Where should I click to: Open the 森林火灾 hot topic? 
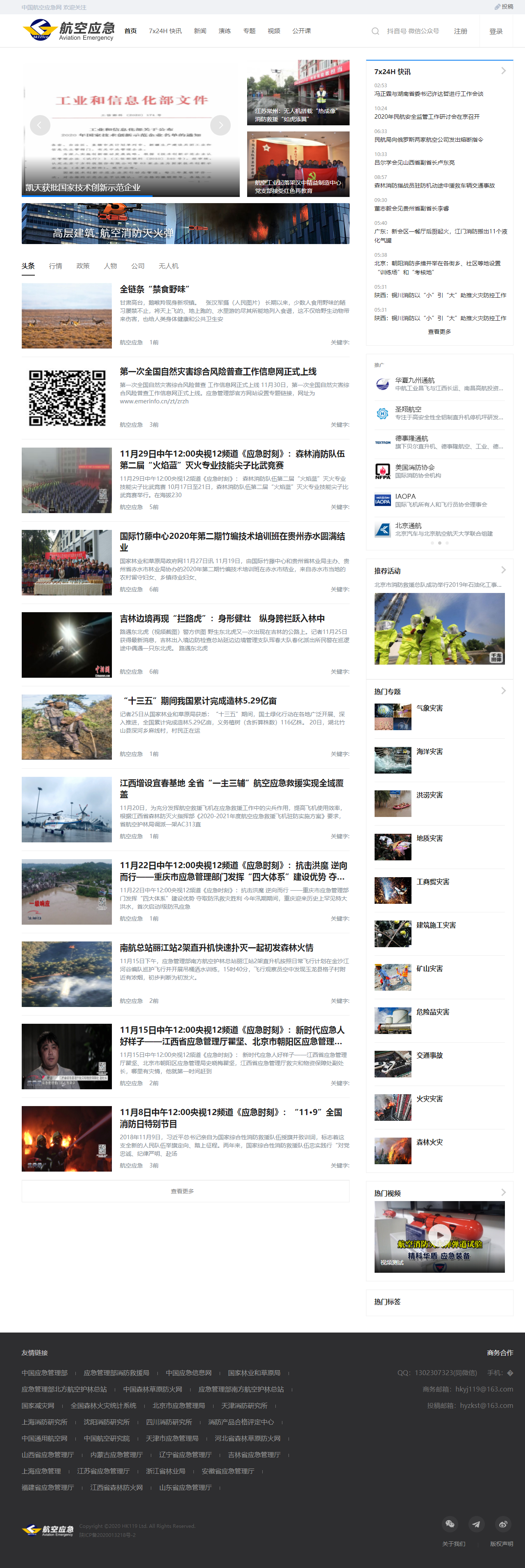point(430,1142)
